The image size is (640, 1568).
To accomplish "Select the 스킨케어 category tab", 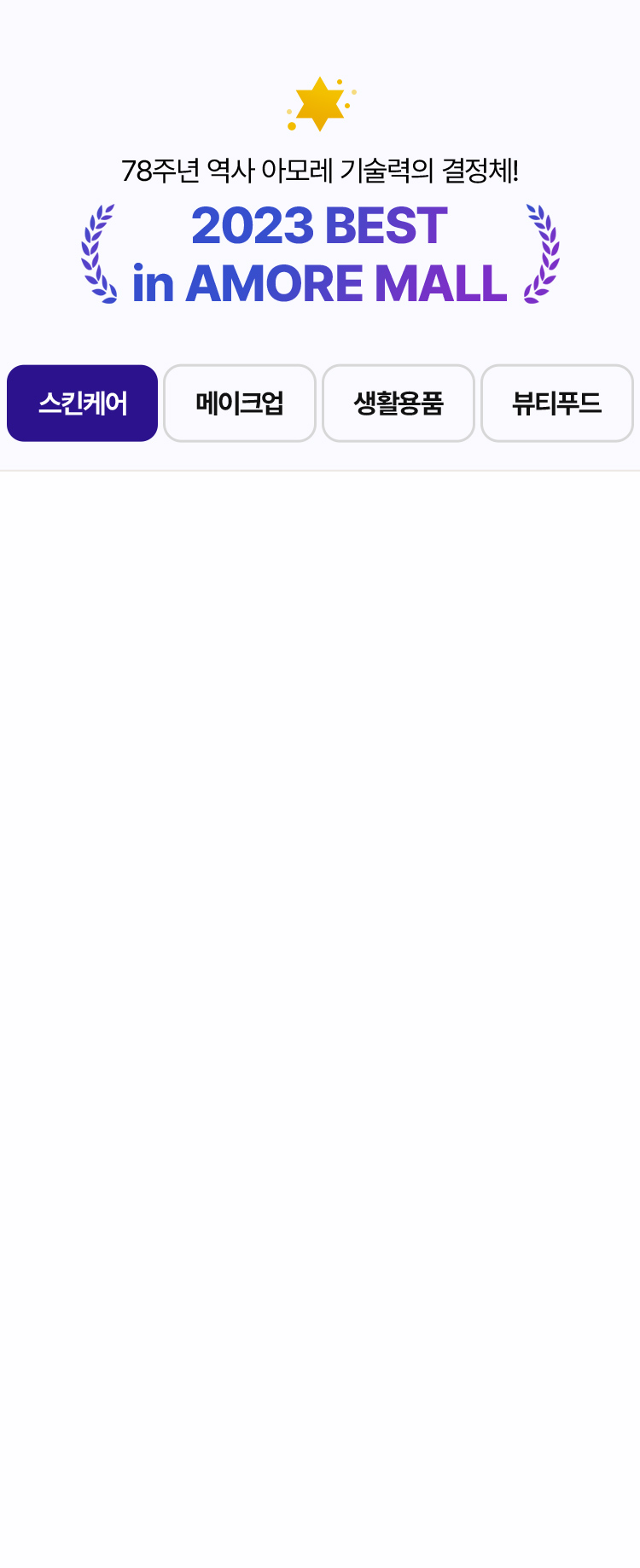I will 83,404.
